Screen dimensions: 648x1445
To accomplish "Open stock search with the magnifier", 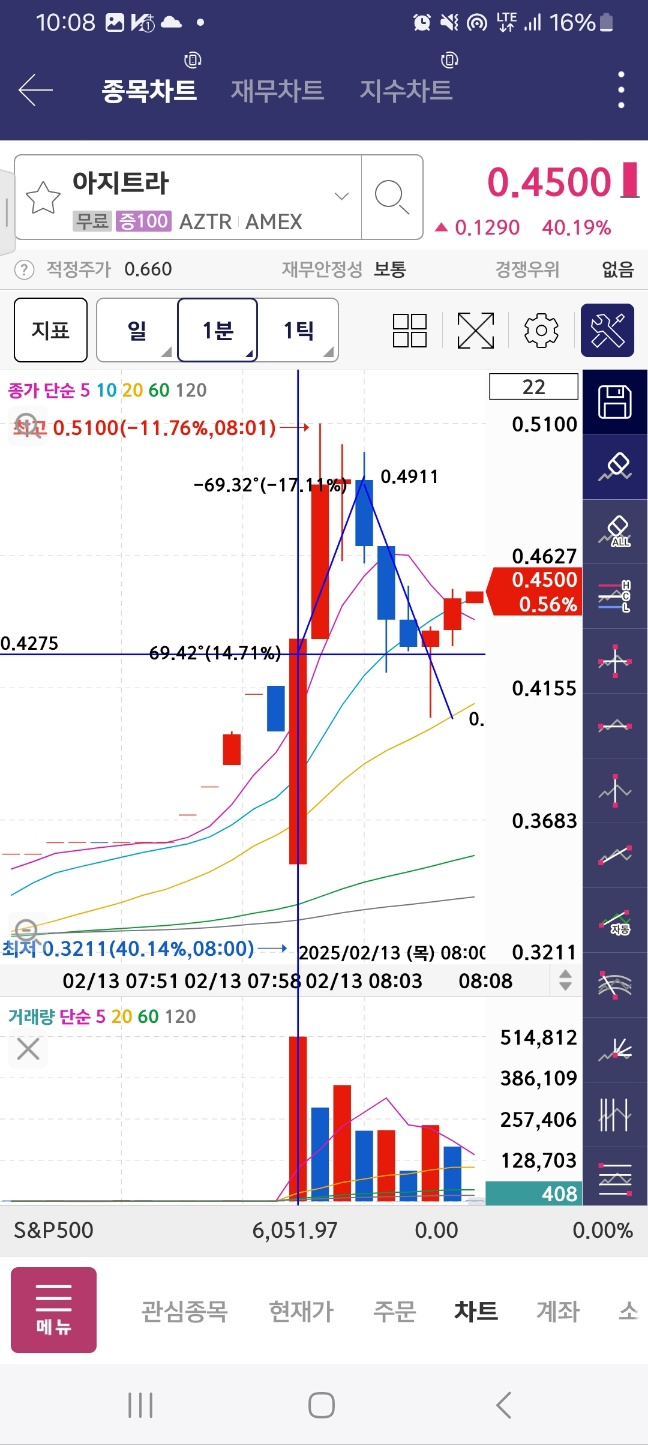I will pyautogui.click(x=391, y=197).
